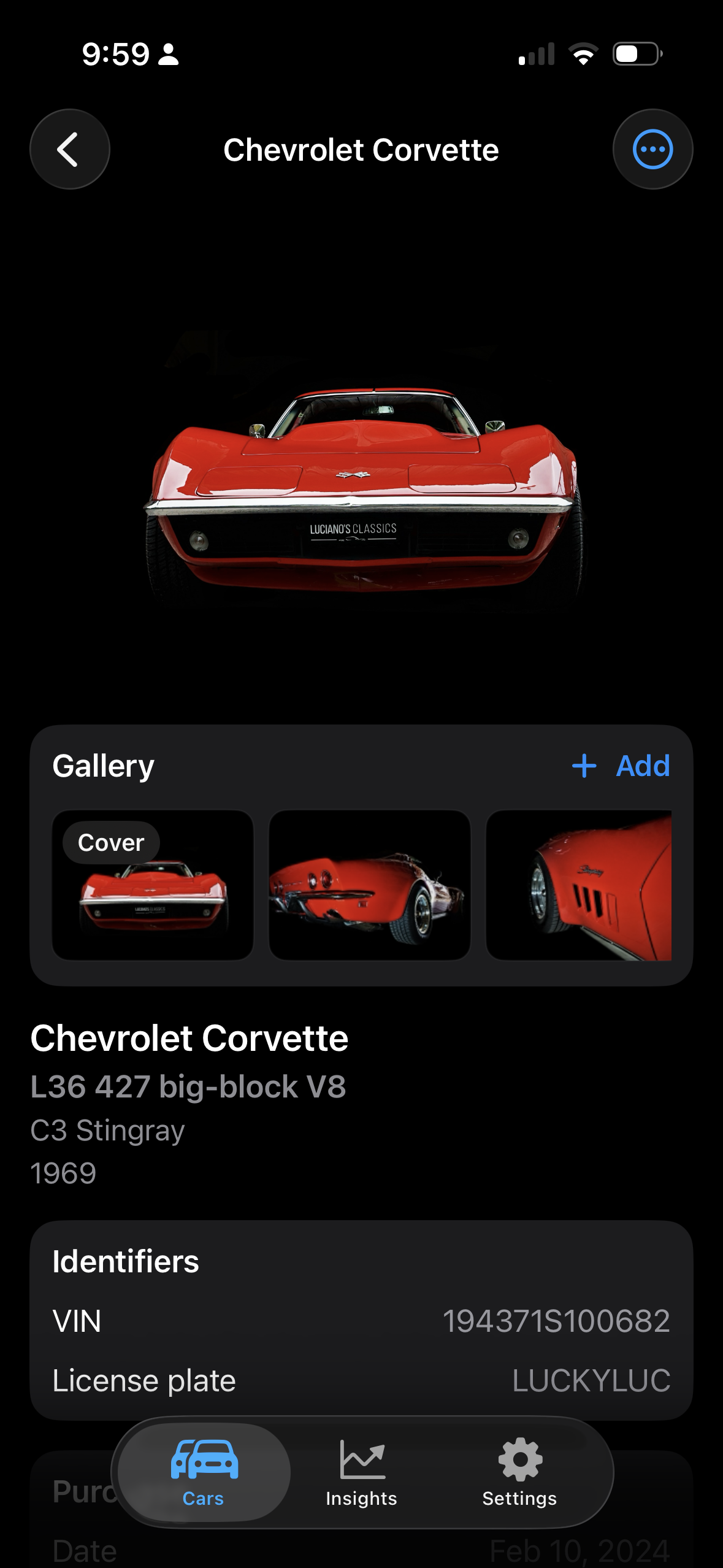Viewport: 723px width, 1568px height.
Task: Go back with the chevron arrow
Action: point(69,149)
